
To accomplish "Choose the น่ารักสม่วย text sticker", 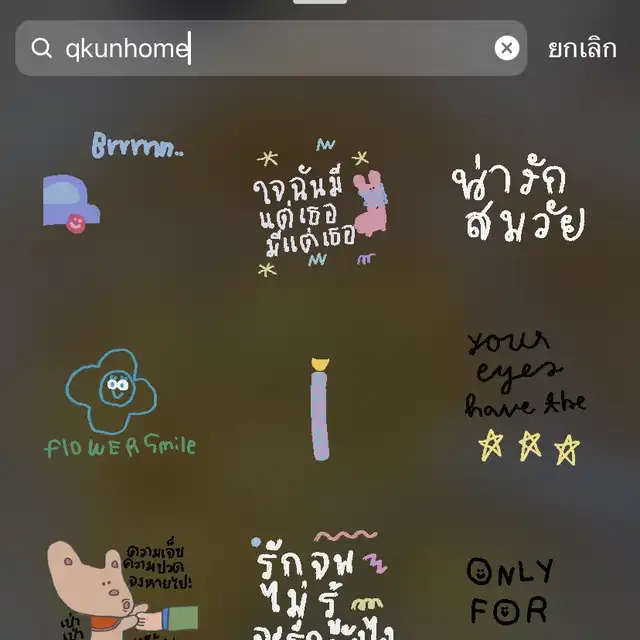I will [519, 199].
